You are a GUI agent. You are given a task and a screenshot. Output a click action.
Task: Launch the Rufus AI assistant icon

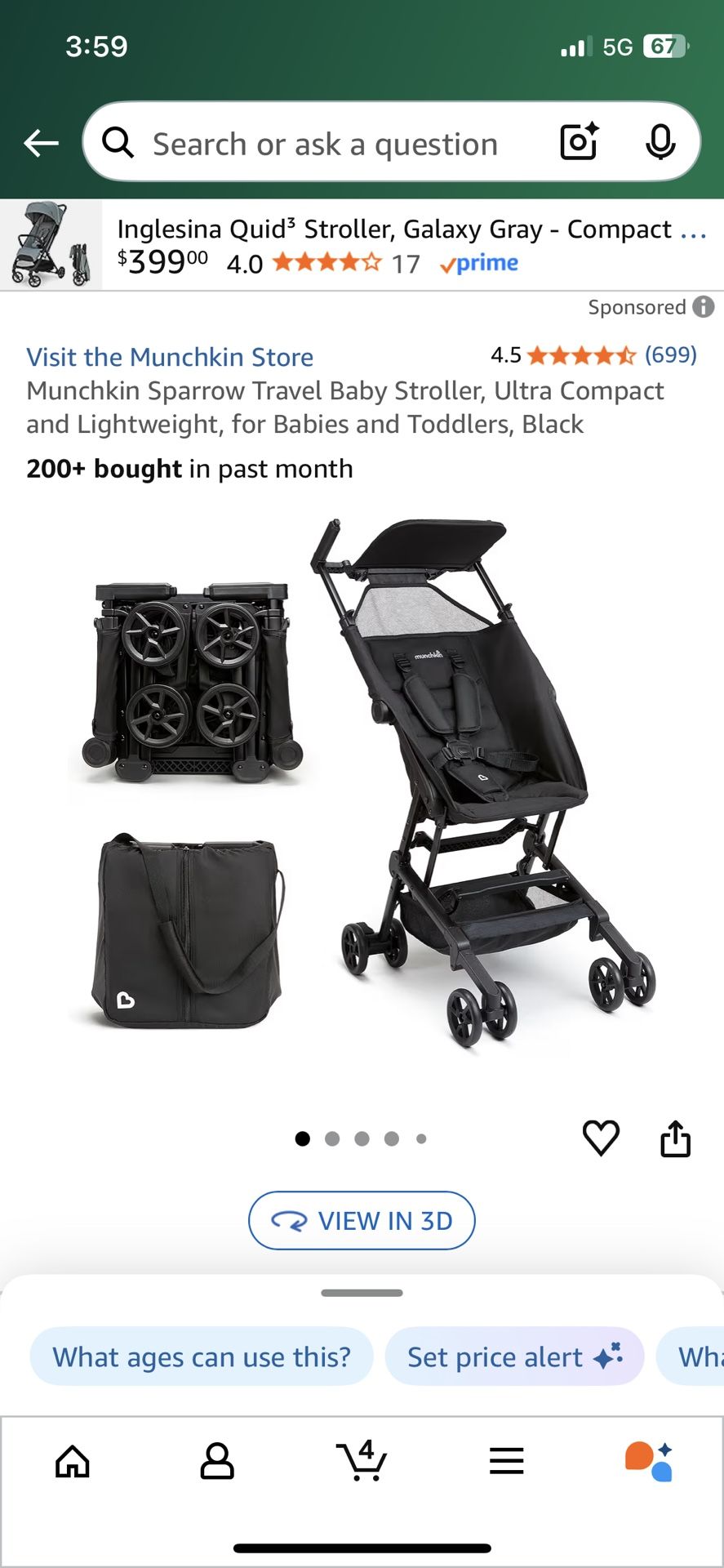651,1462
